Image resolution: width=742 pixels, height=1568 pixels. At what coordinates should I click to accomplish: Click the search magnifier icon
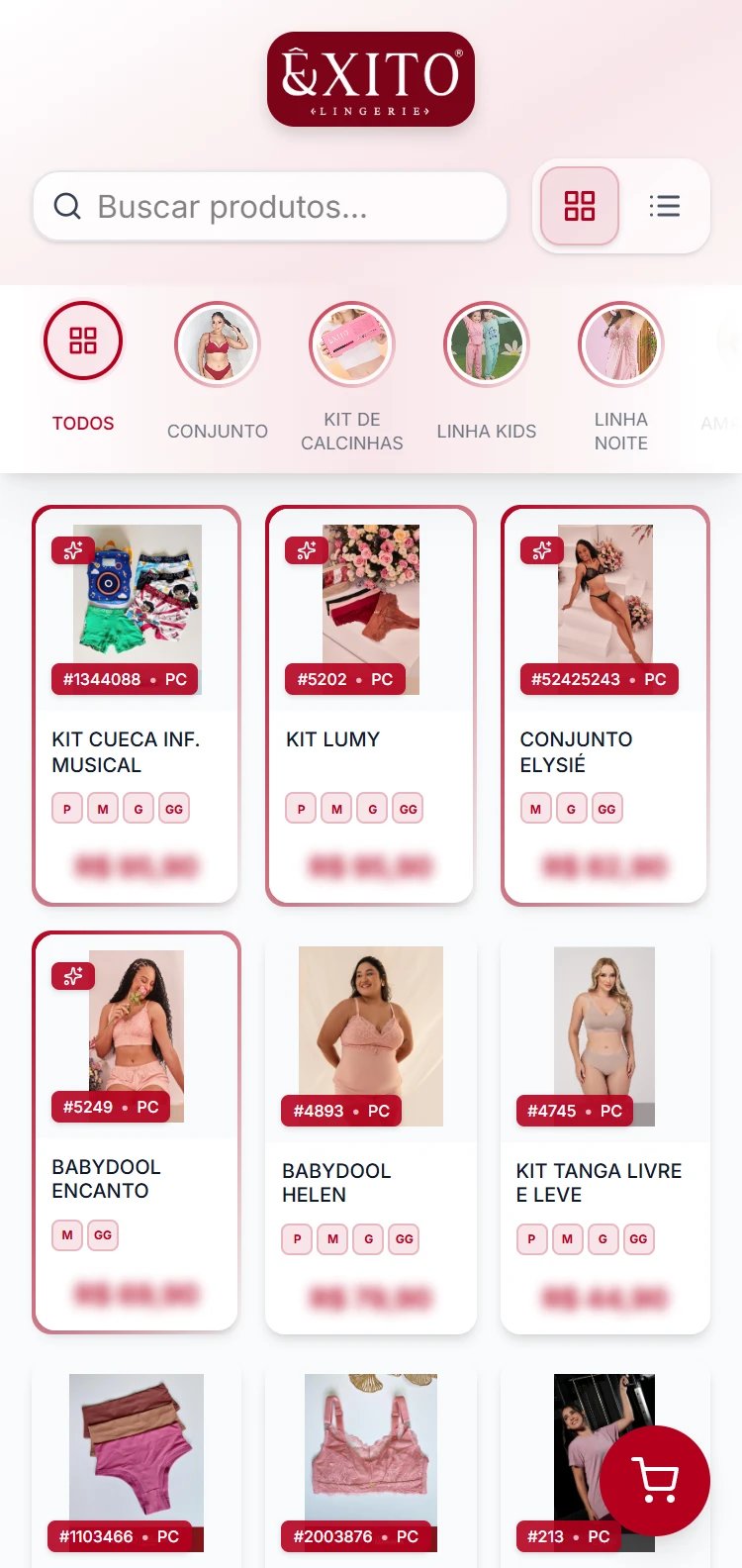coord(67,206)
